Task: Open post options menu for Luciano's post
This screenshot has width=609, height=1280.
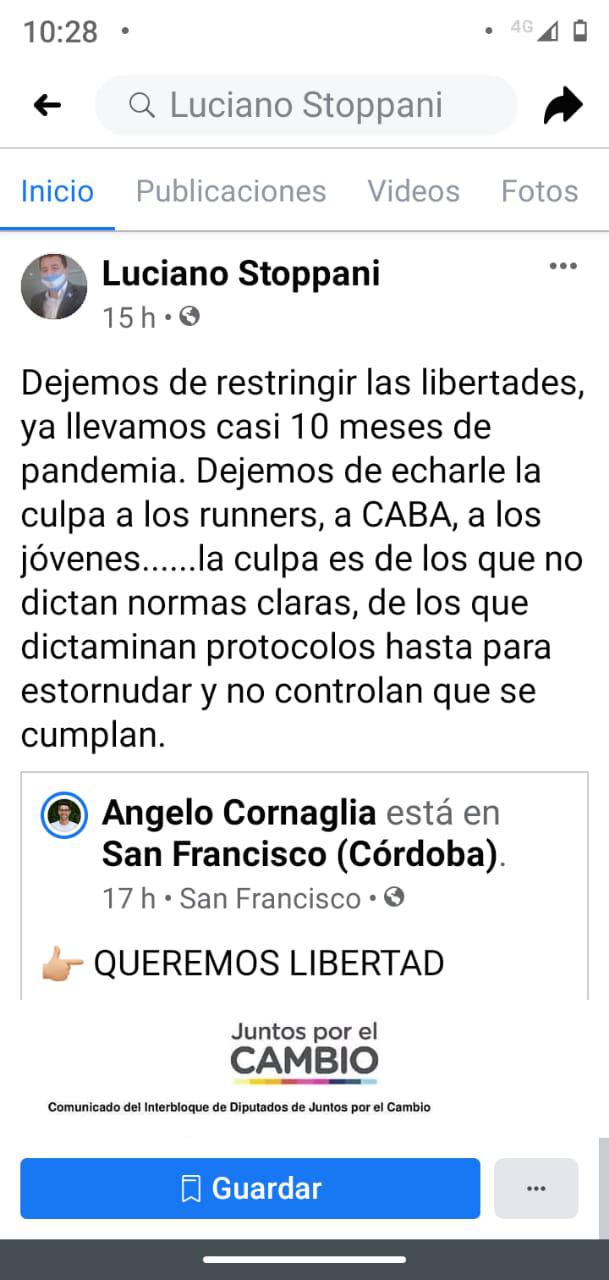Action: tap(563, 266)
